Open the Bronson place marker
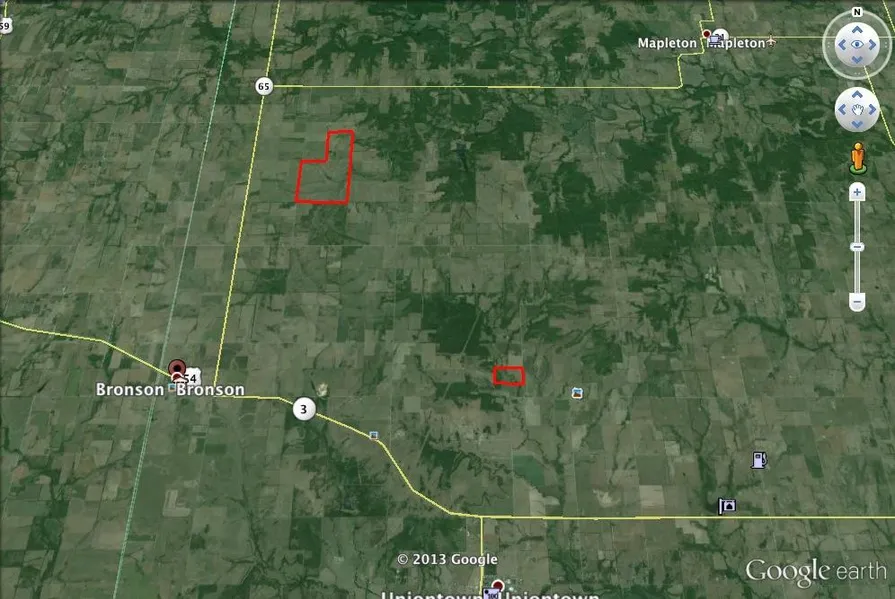This screenshot has height=599, width=895. point(178,368)
